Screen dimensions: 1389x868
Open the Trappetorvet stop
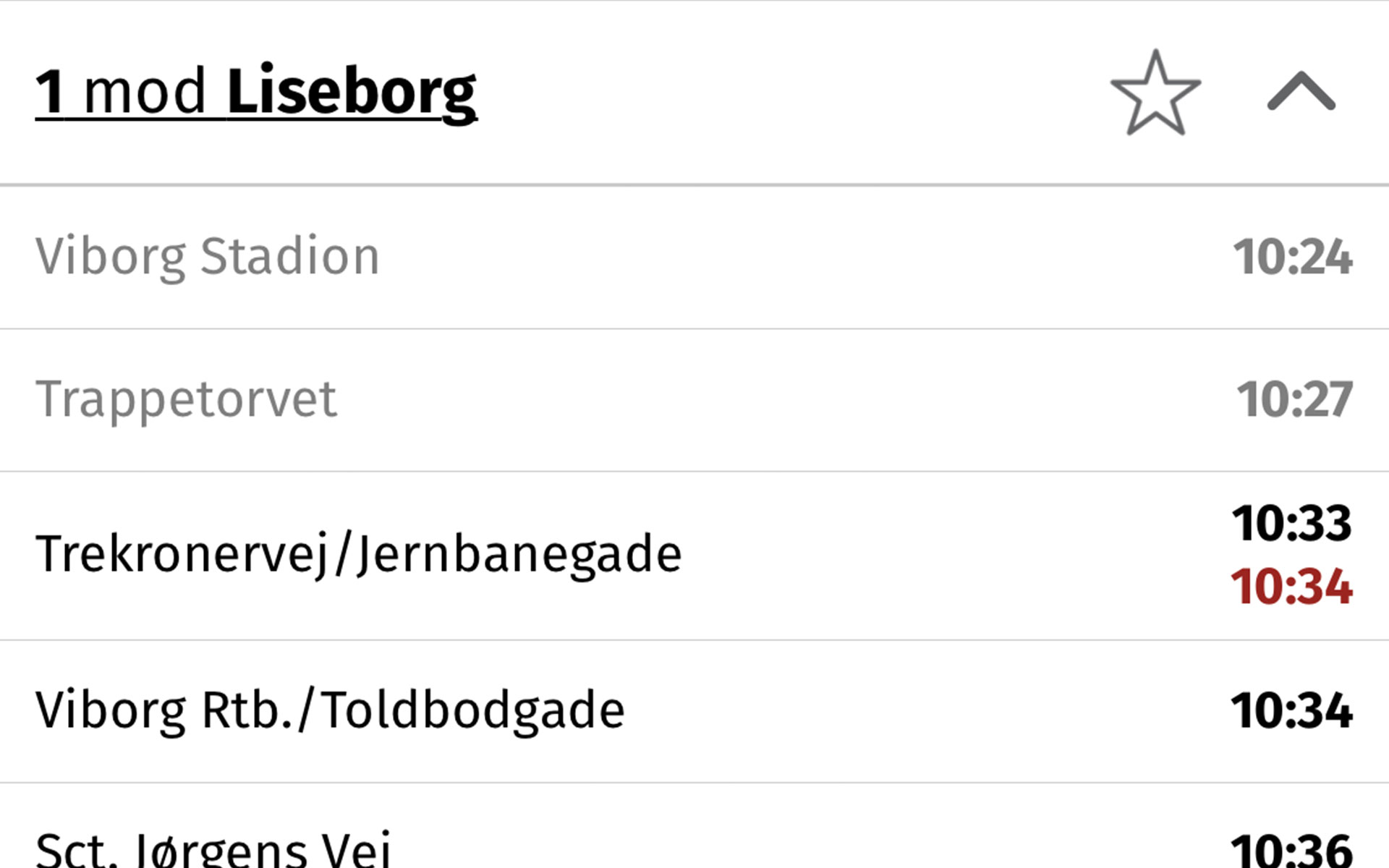[187, 399]
